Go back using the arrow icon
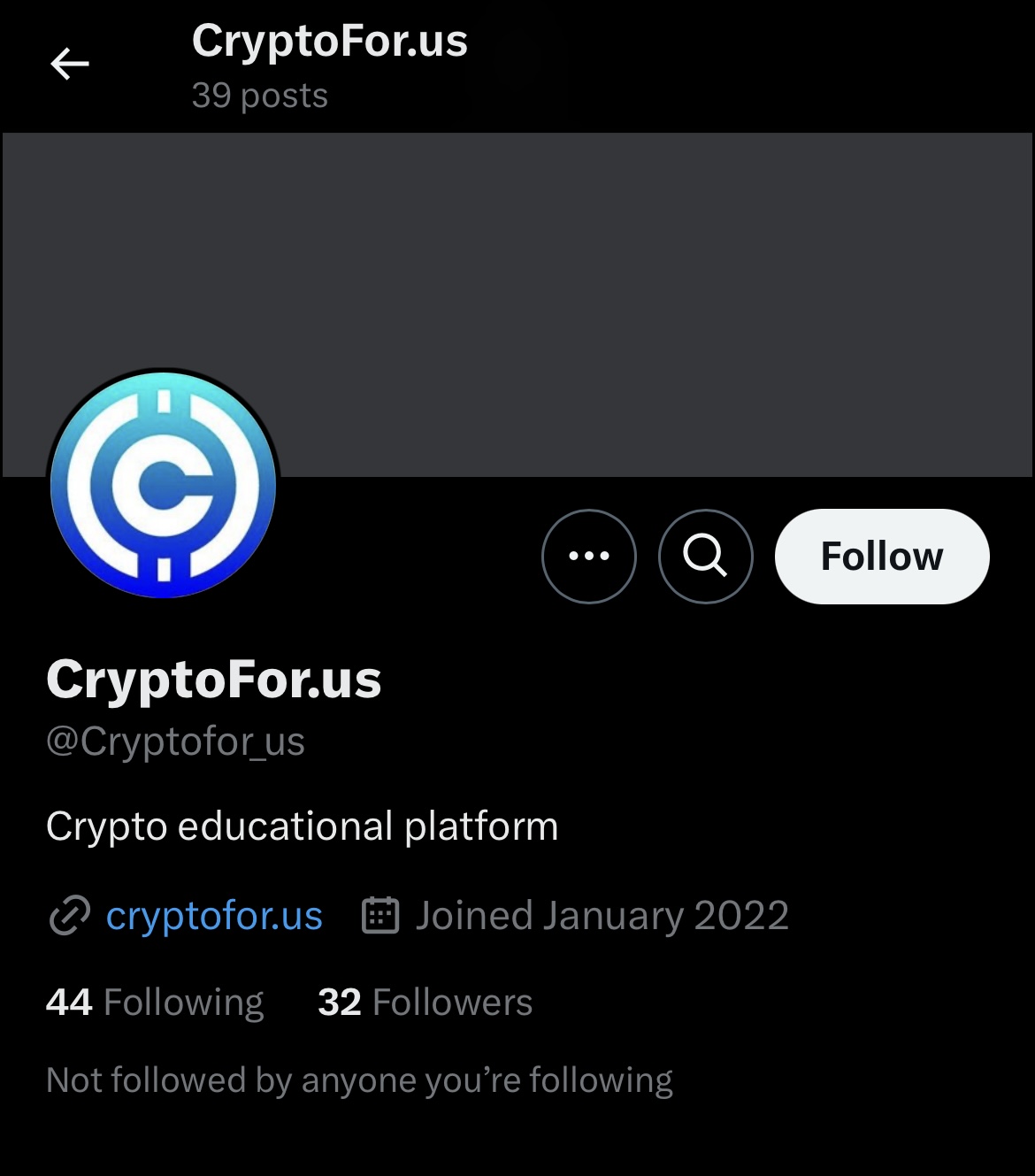Viewport: 1035px width, 1176px height. pos(70,64)
